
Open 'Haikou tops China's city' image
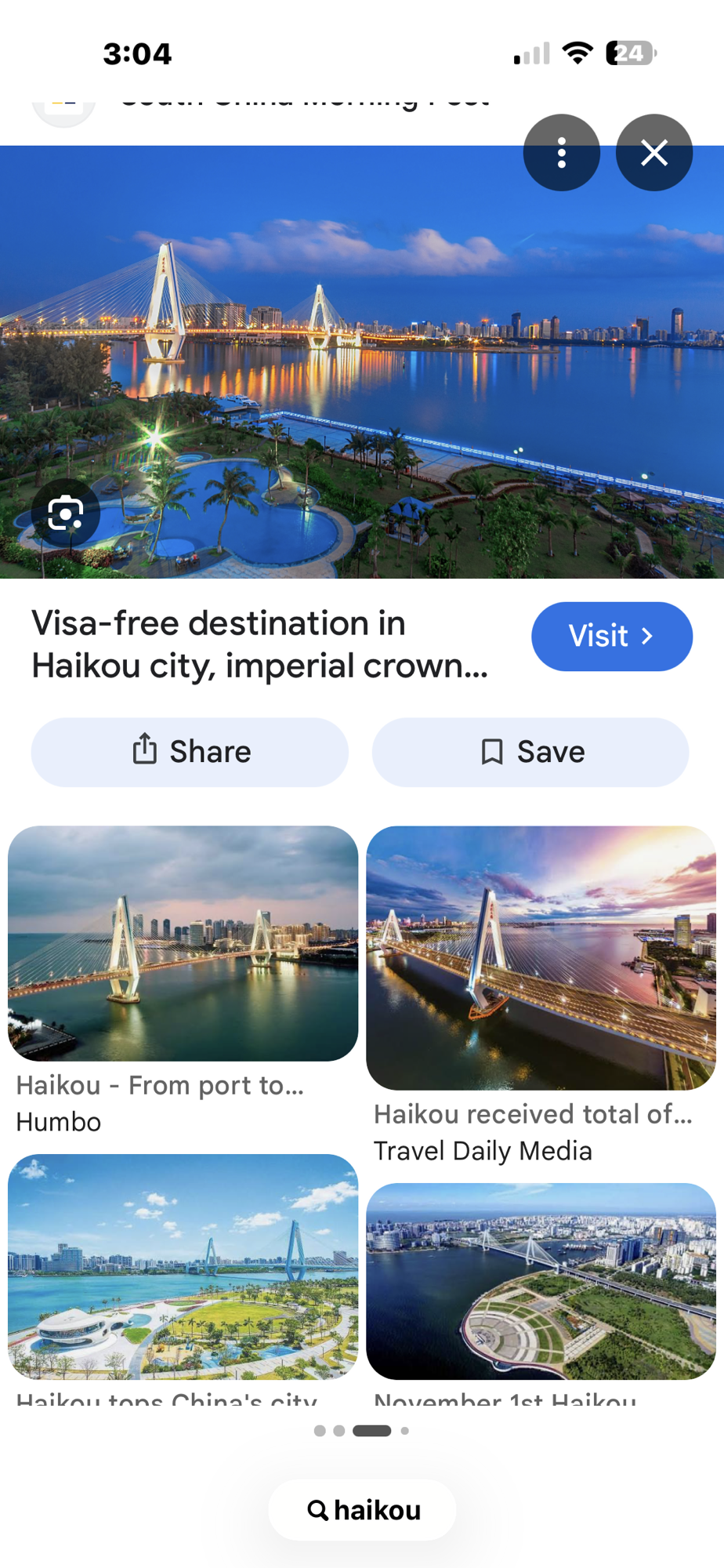[183, 1266]
